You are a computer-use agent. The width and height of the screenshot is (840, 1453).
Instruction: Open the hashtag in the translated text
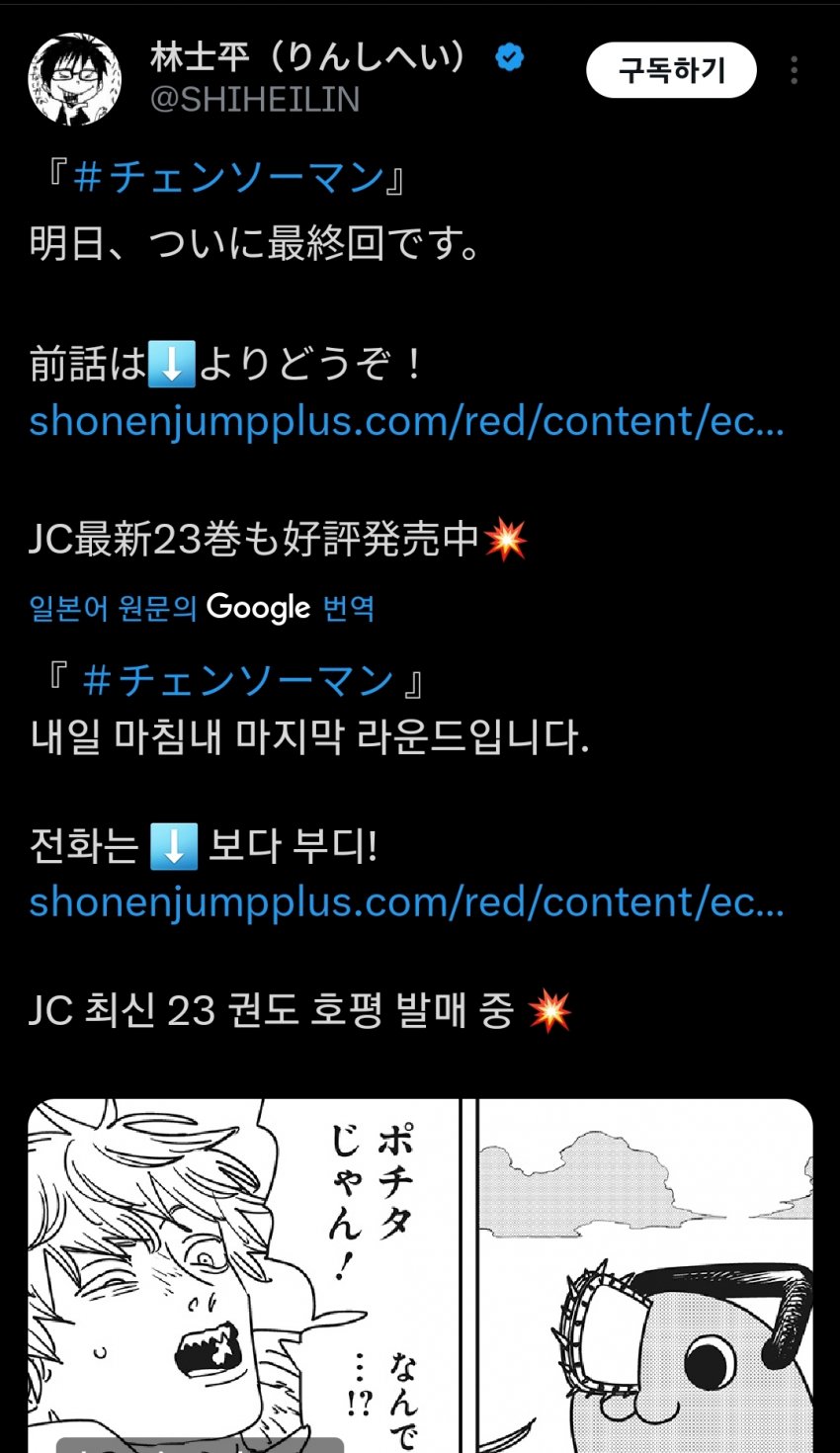click(x=237, y=681)
